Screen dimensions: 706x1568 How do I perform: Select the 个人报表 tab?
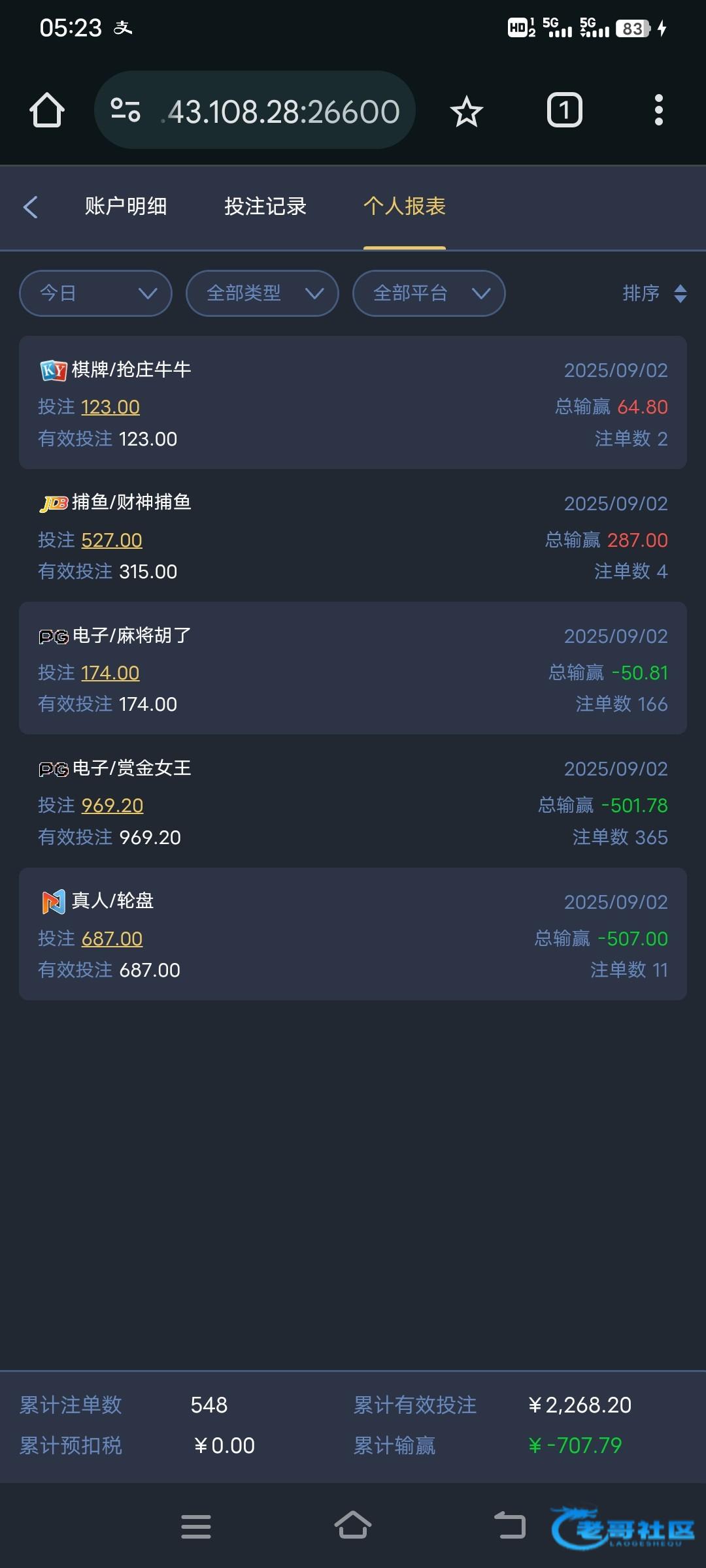pyautogui.click(x=405, y=206)
